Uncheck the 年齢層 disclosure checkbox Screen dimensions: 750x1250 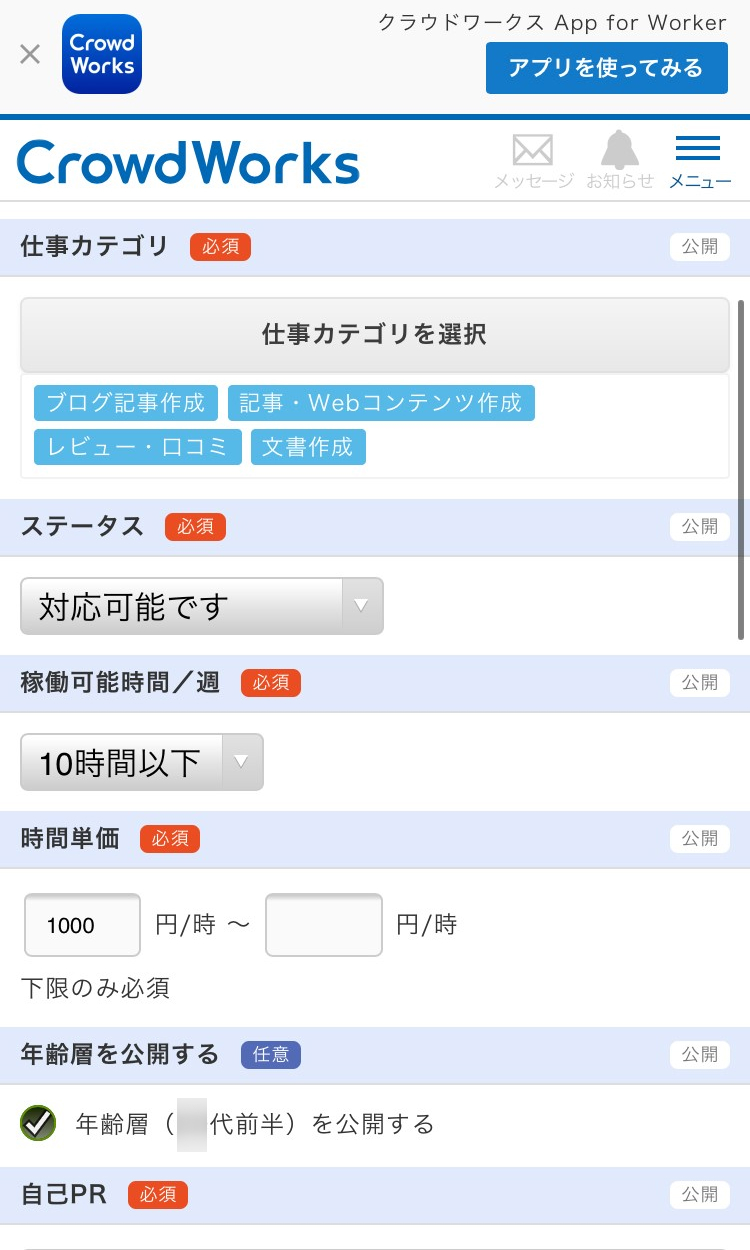click(x=37, y=1122)
